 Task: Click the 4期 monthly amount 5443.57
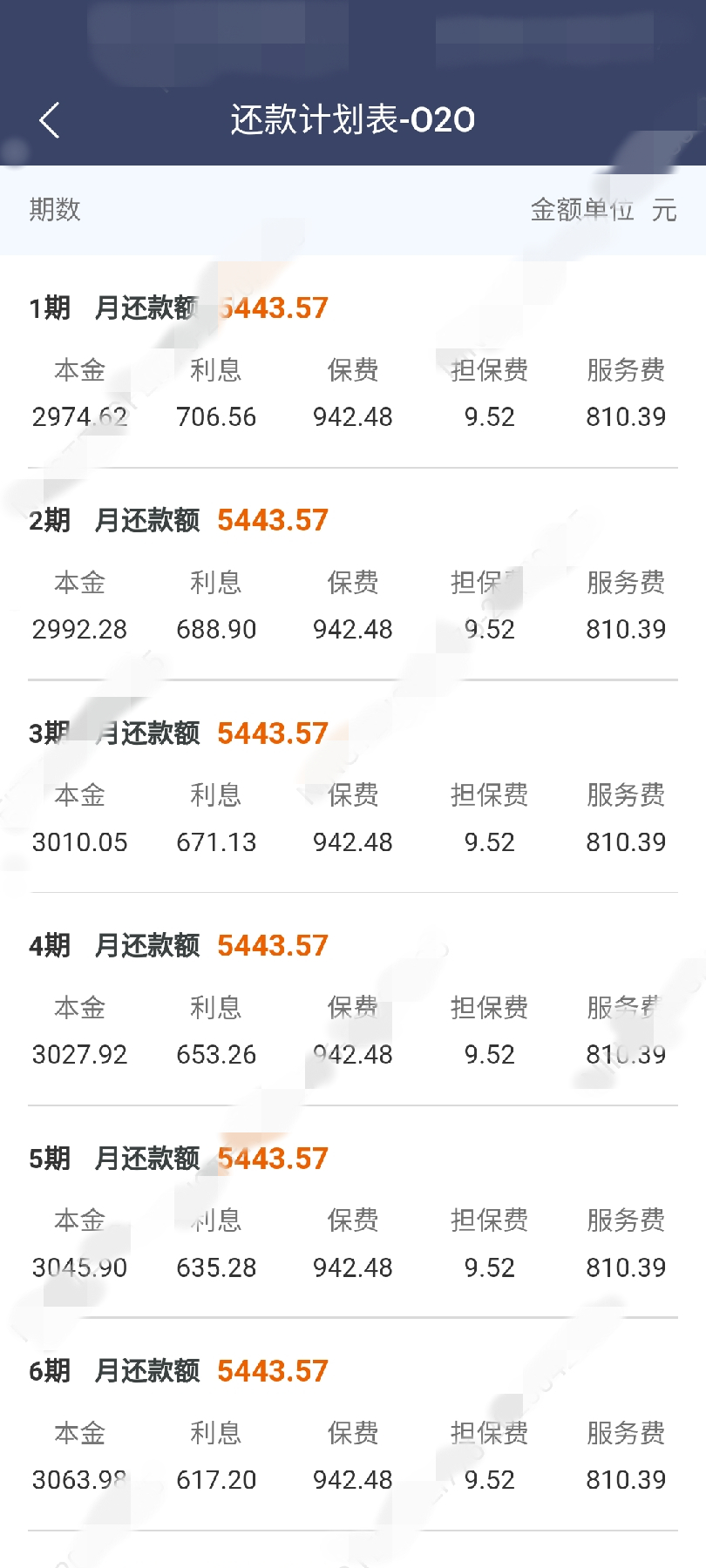coord(272,945)
